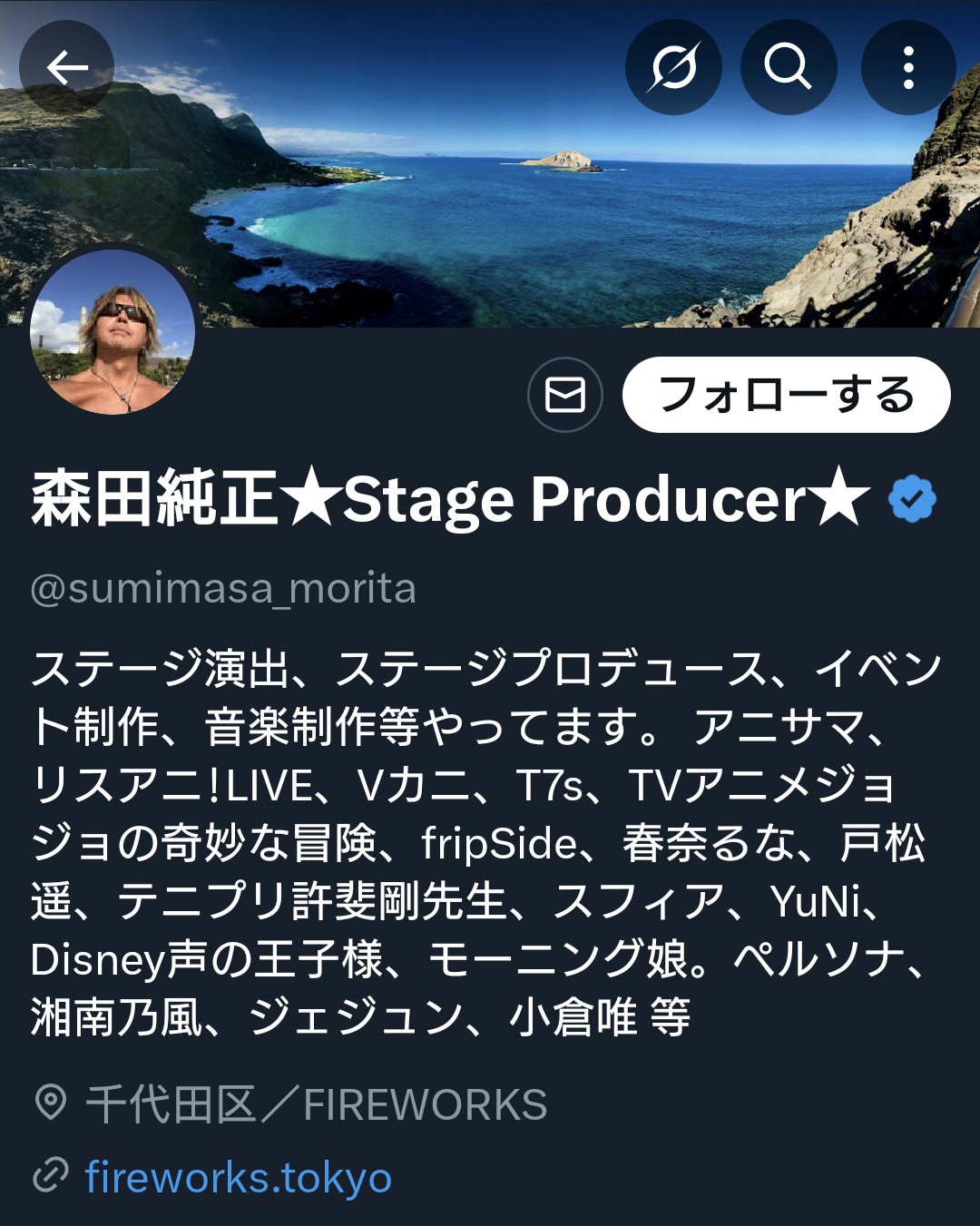The height and width of the screenshot is (1226, 980).
Task: Follow with the フォローする button
Action: (786, 395)
